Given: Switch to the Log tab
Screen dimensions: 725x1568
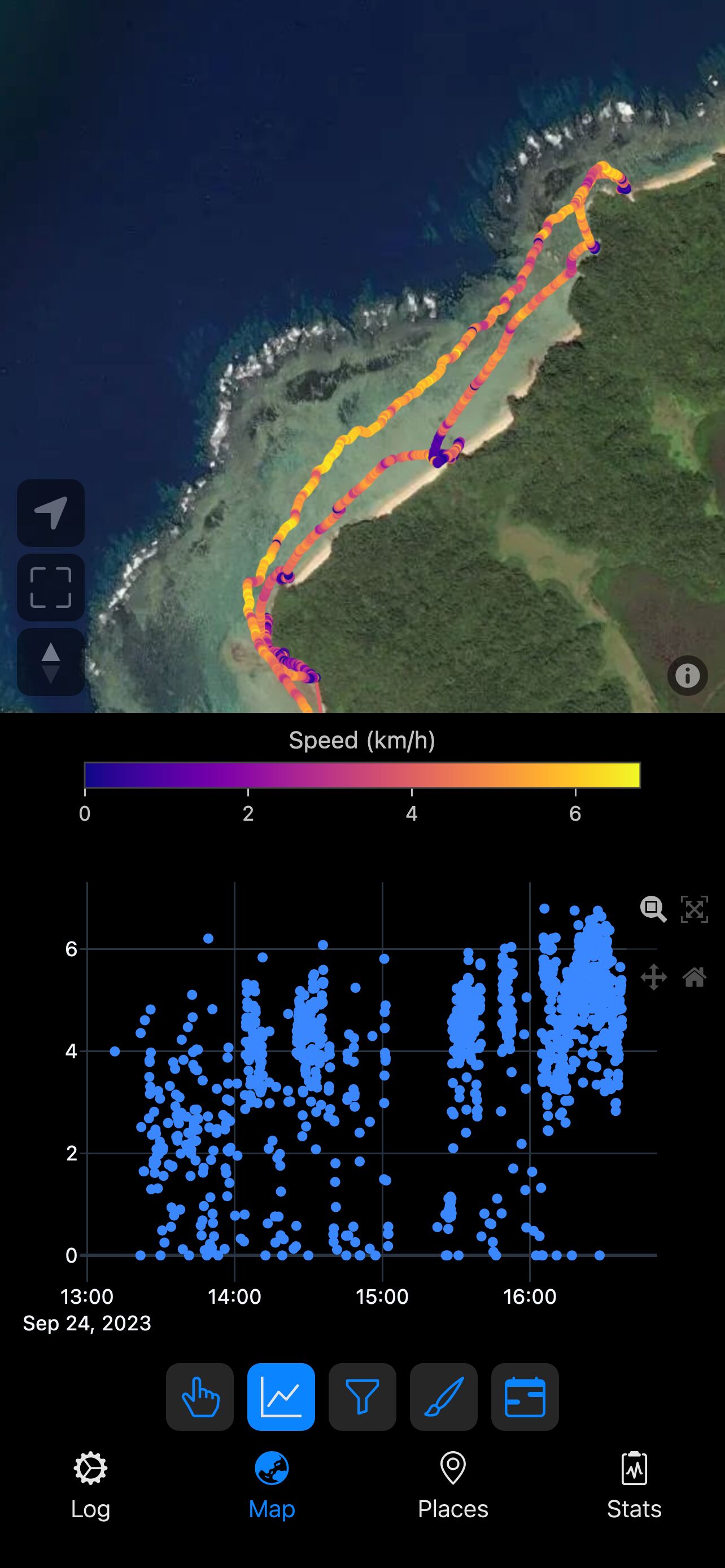Looking at the screenshot, I should (x=91, y=1485).
